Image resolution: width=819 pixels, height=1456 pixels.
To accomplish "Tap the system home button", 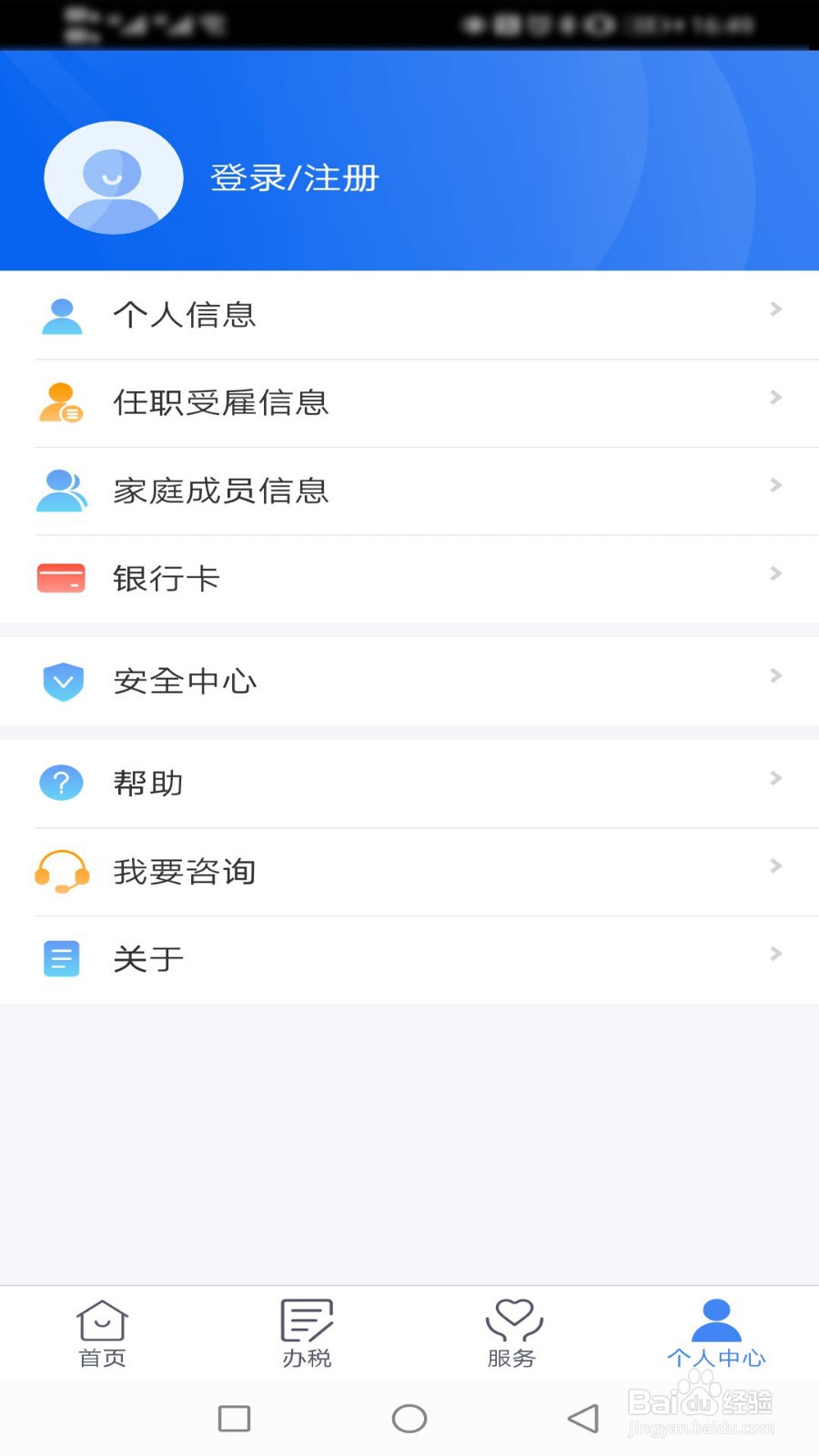I will click(x=409, y=1419).
